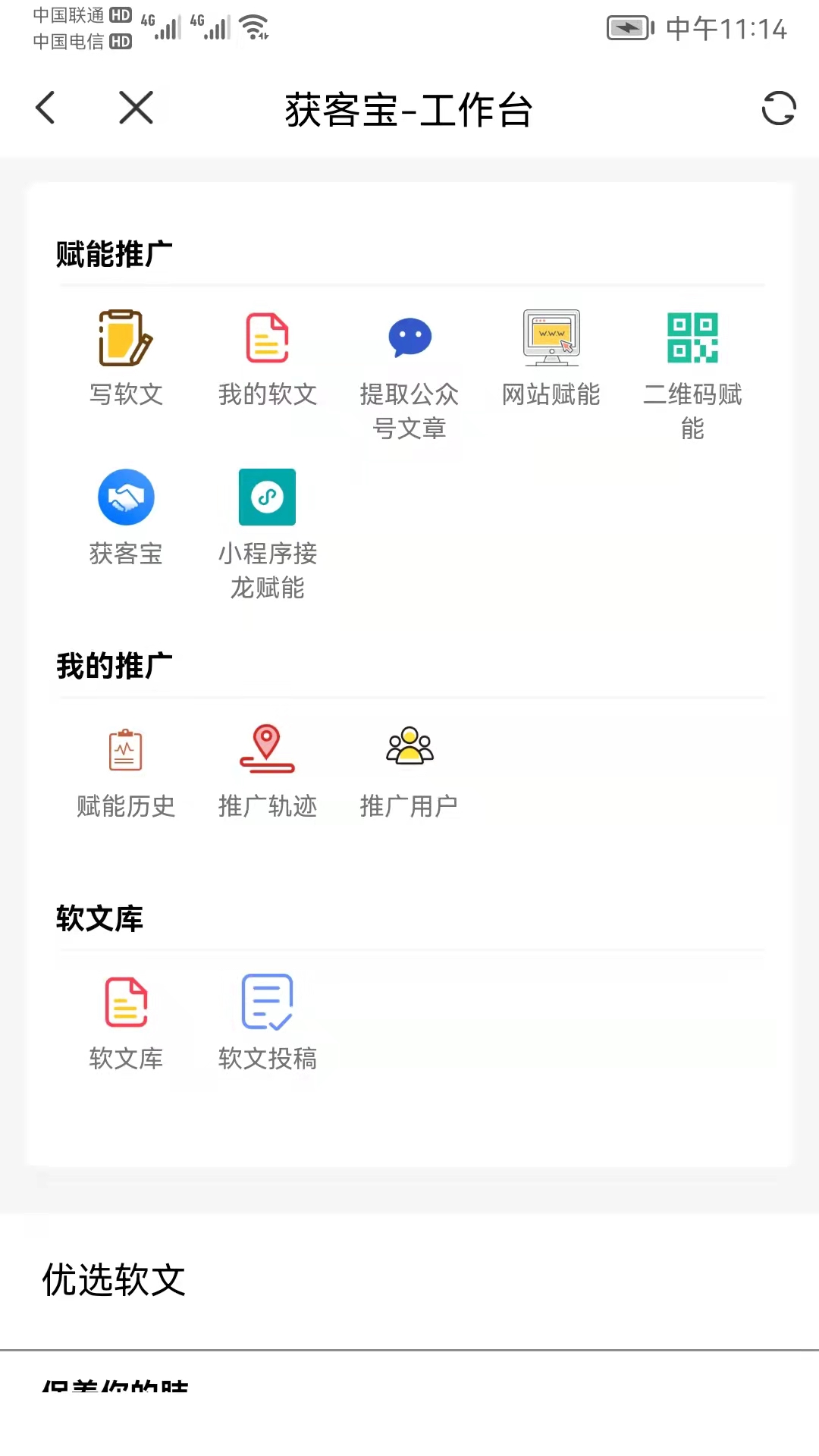Refresh the workbench page
This screenshot has height=1456, width=819.
click(x=778, y=108)
